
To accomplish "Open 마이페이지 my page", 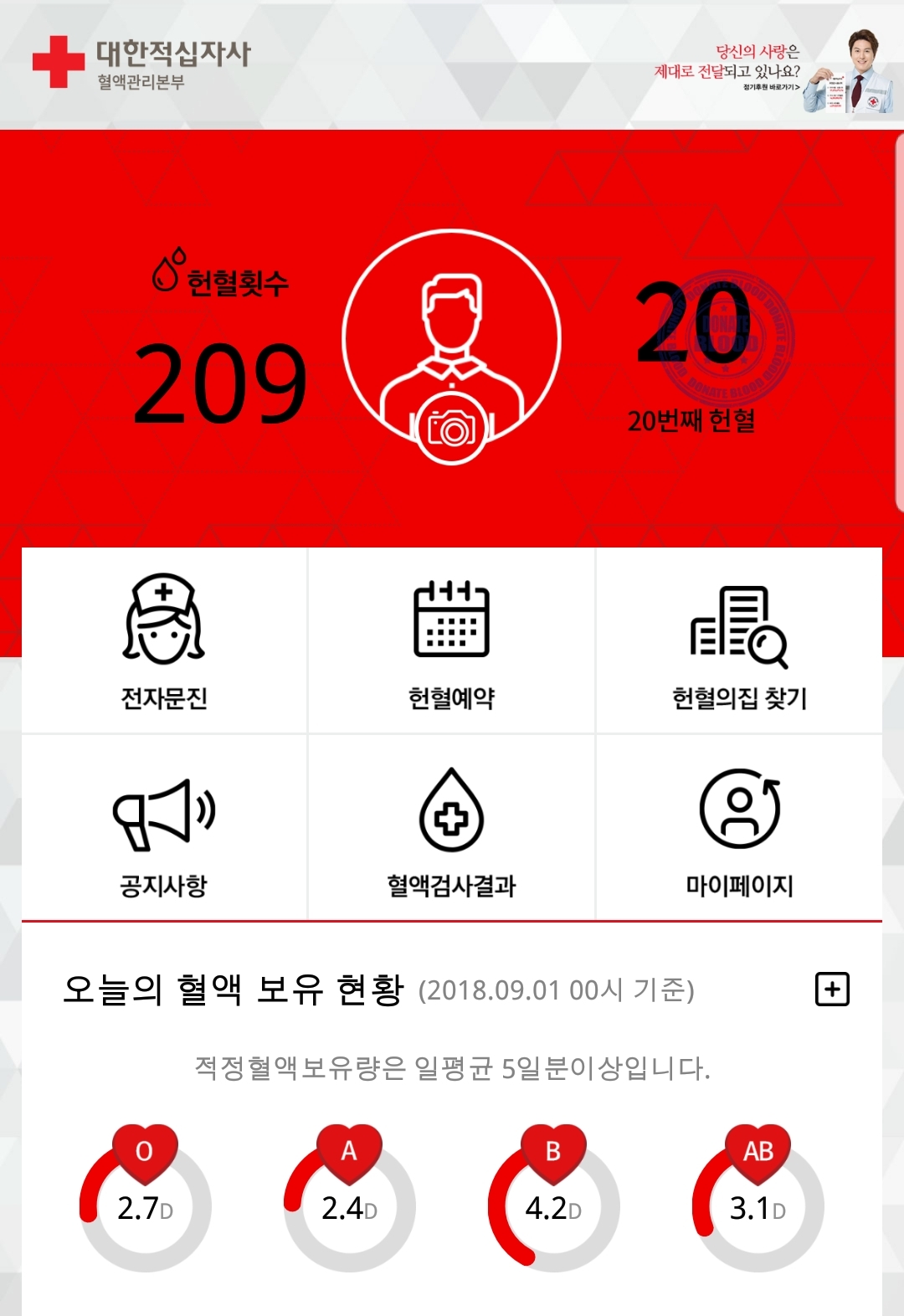I will [739, 829].
